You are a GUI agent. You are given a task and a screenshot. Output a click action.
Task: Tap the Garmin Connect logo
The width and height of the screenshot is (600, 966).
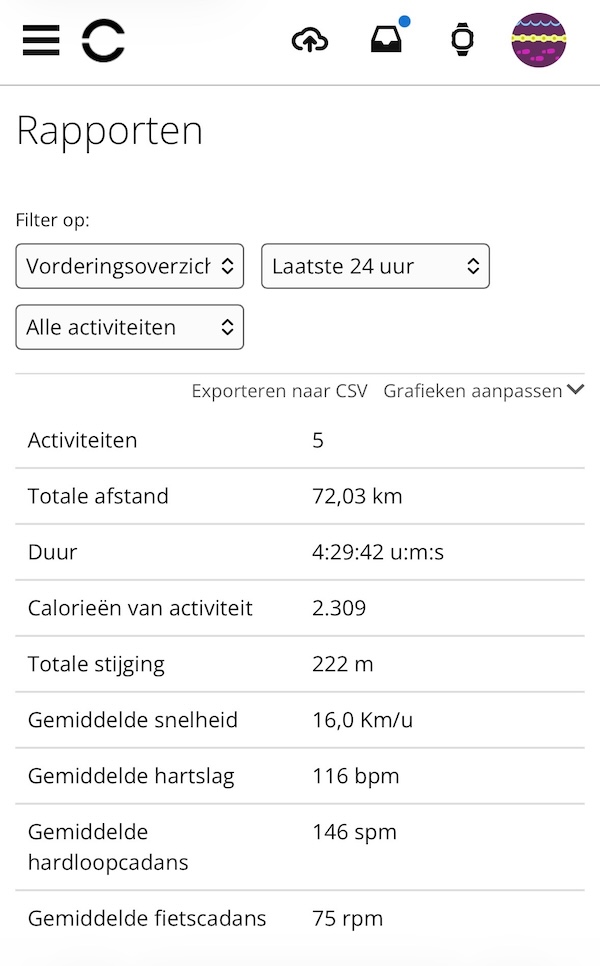103,41
